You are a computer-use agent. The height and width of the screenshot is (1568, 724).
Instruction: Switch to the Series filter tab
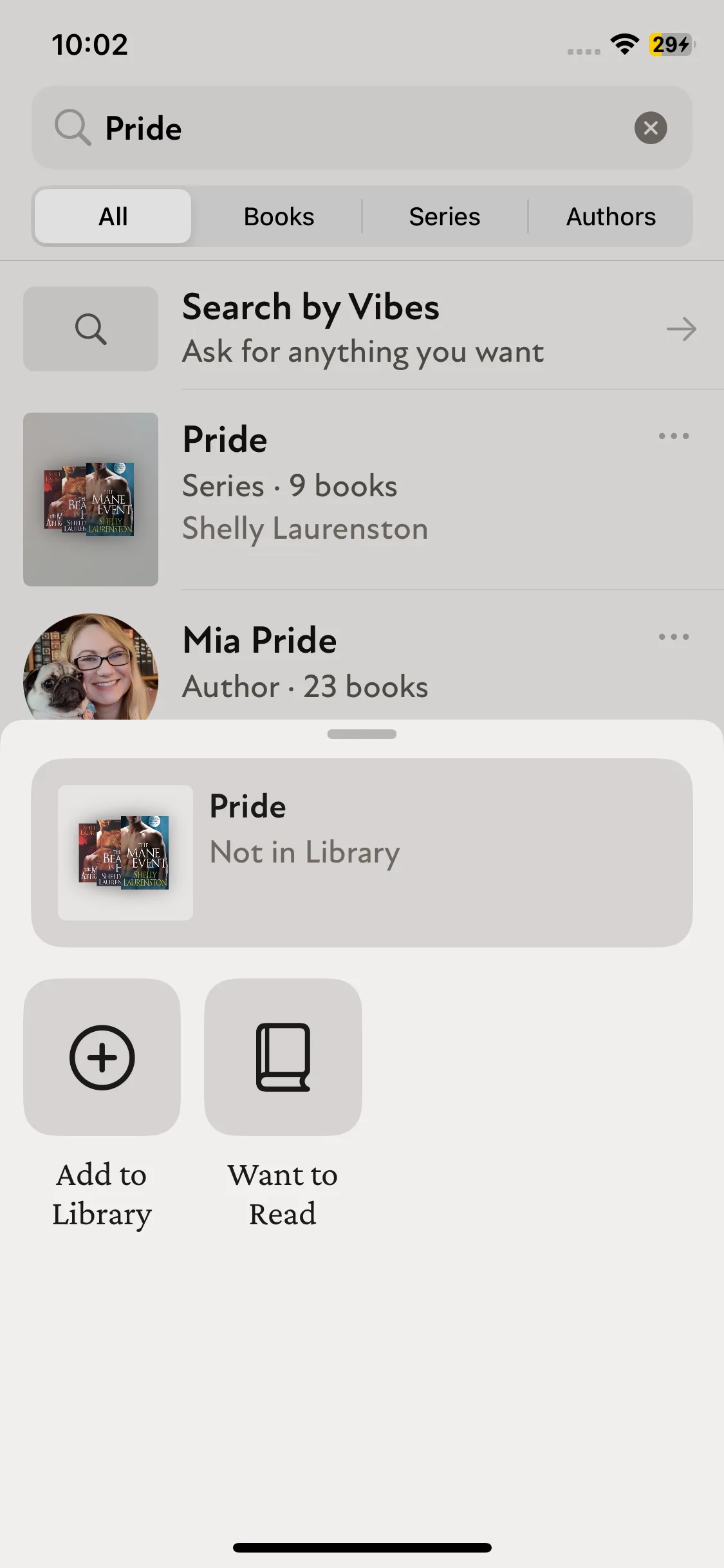coord(444,217)
